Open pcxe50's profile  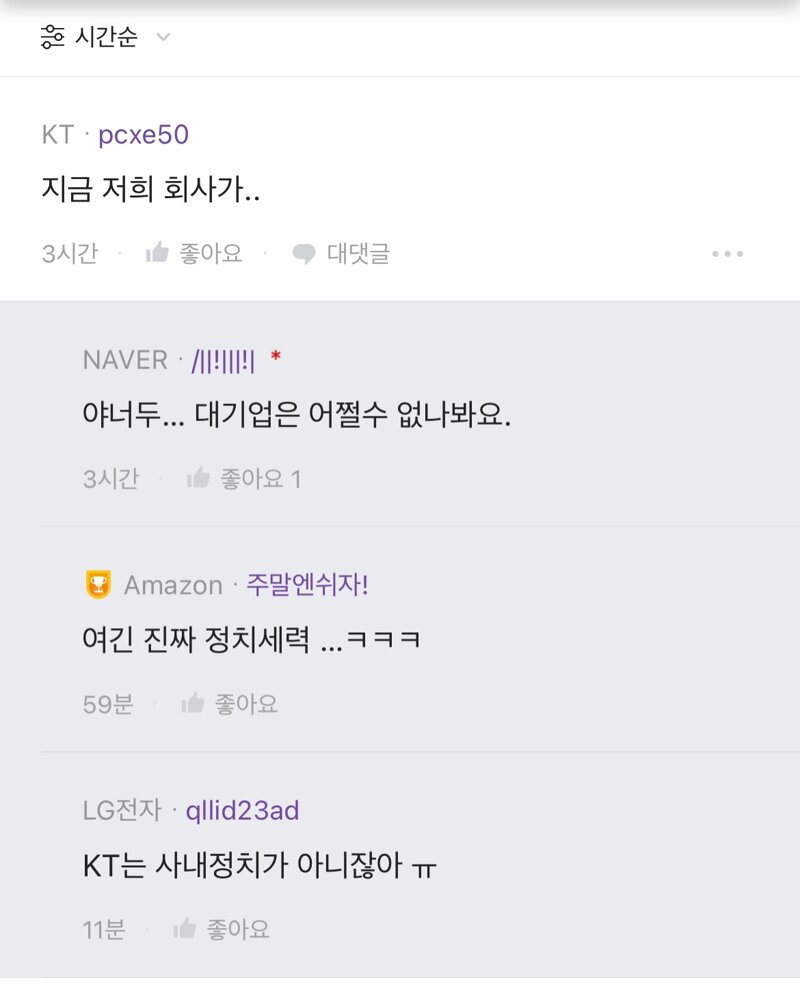144,135
